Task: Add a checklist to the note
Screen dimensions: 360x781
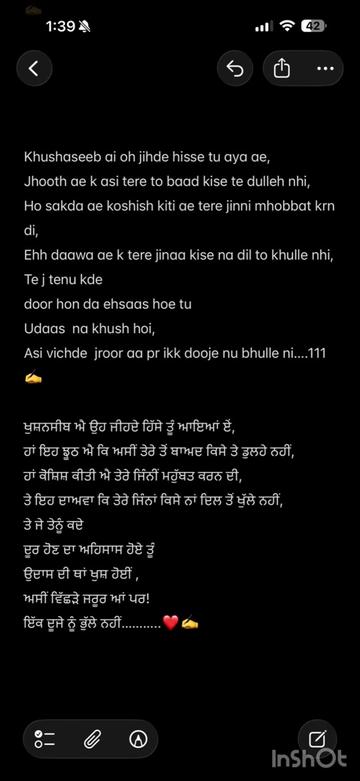Action: (x=44, y=739)
